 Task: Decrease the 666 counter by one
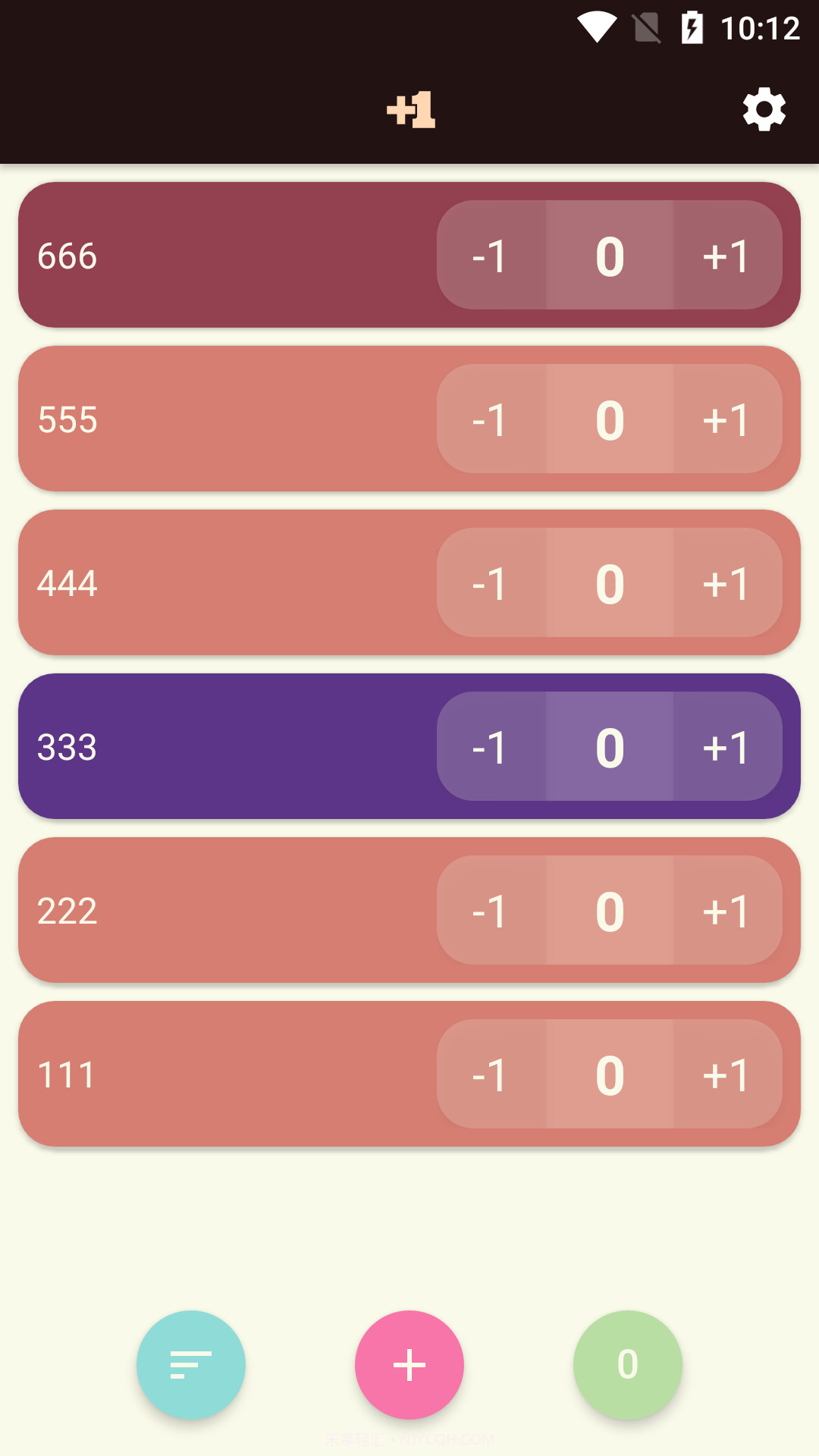tap(491, 256)
